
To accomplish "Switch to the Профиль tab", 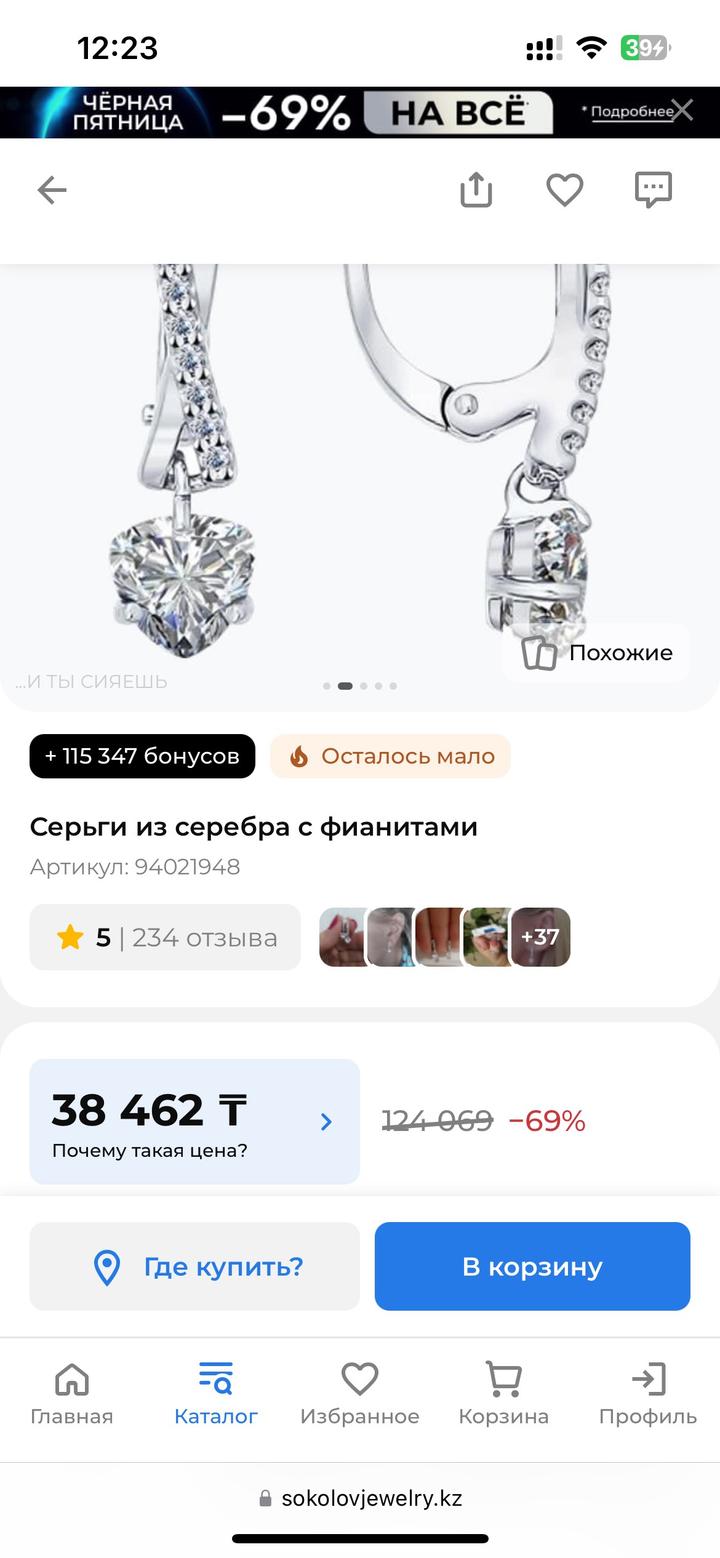I will 648,1394.
